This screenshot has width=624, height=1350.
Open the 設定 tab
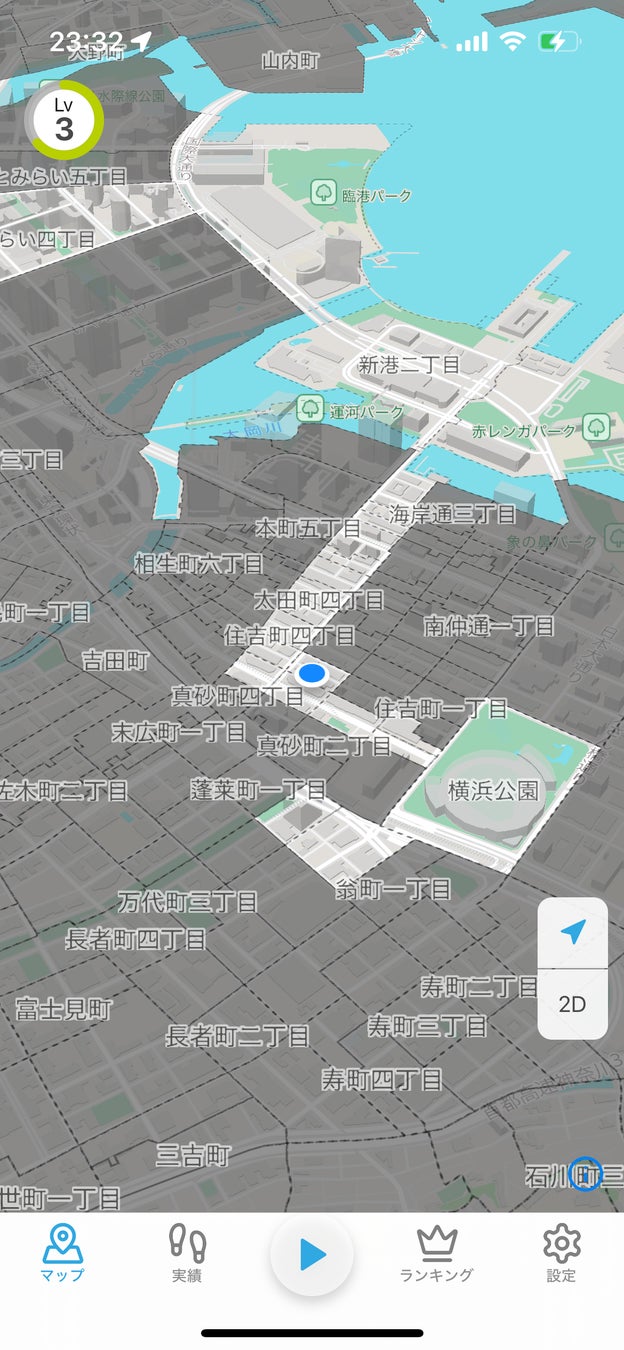[x=561, y=1254]
